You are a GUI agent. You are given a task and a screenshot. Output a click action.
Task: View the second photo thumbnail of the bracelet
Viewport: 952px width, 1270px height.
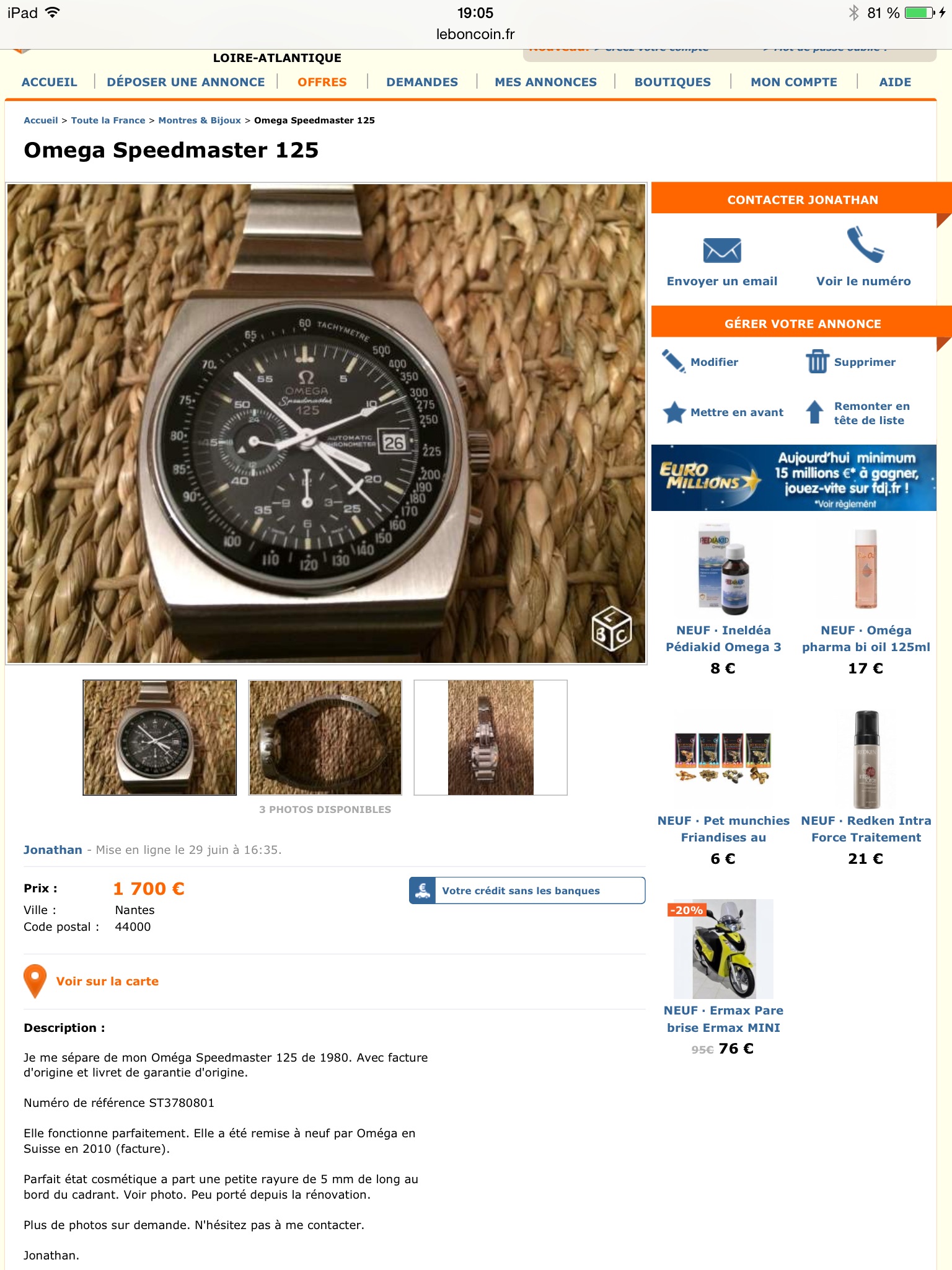(x=325, y=737)
